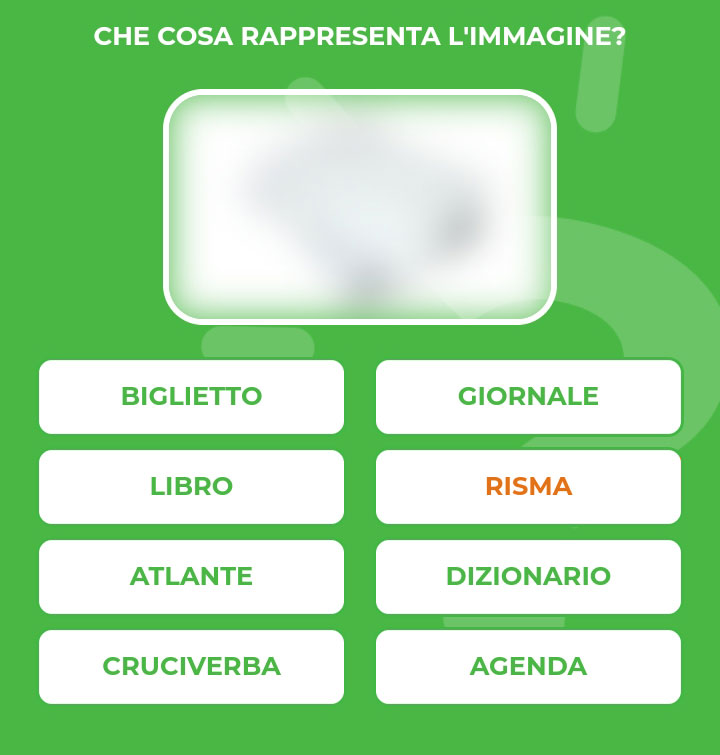The image size is (720, 755).
Task: Answer with ATLANTE
Action: tap(191, 577)
